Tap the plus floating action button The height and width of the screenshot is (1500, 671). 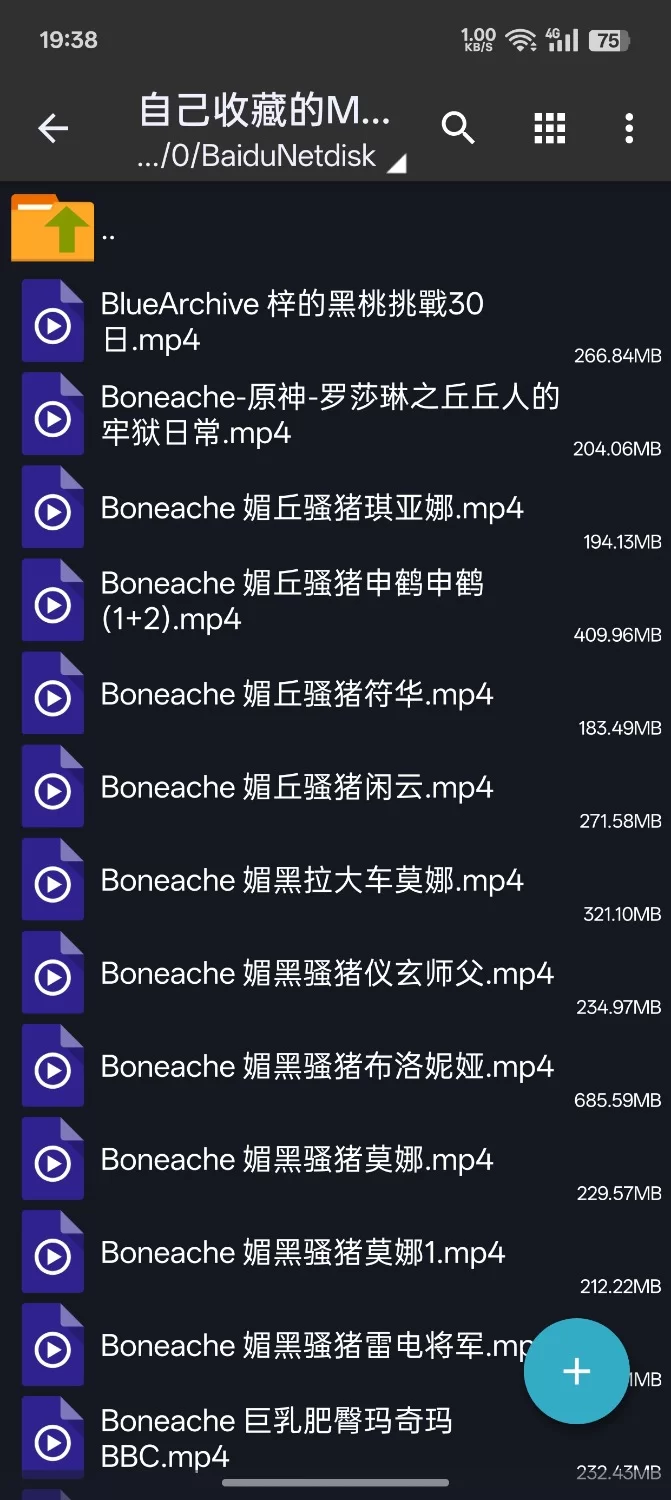coord(576,1371)
